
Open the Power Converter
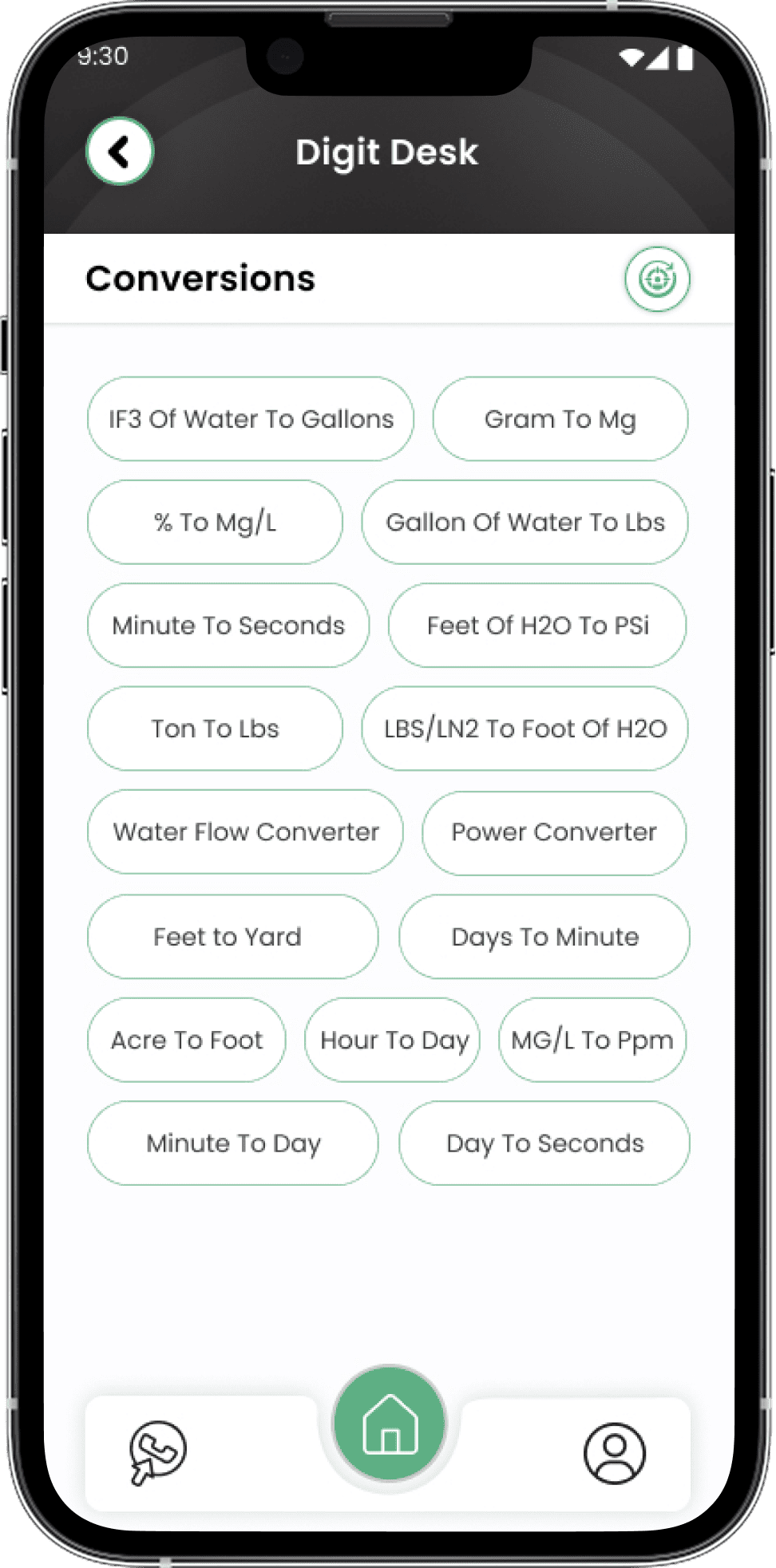553,832
